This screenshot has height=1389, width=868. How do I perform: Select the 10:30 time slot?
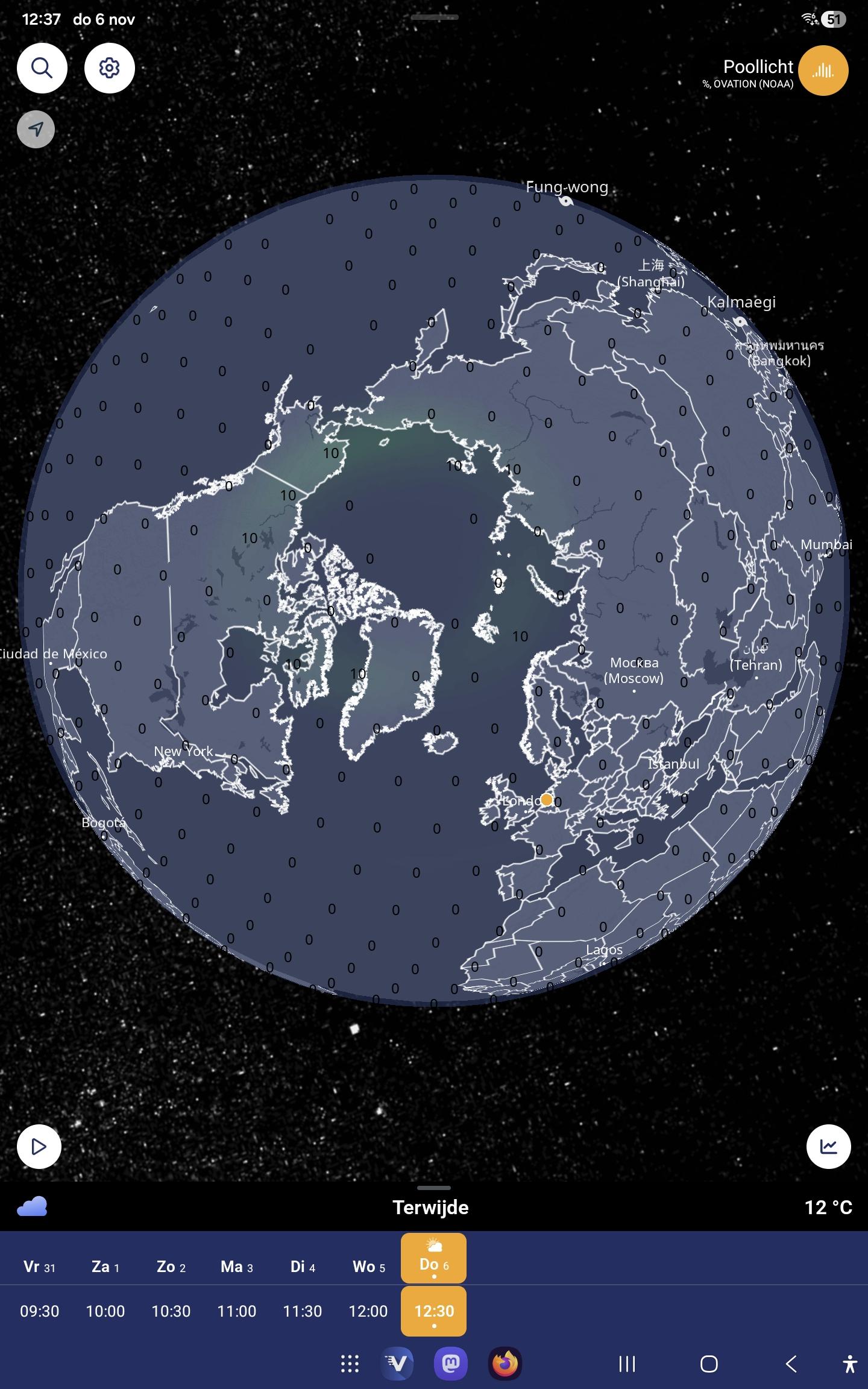[x=171, y=1311]
